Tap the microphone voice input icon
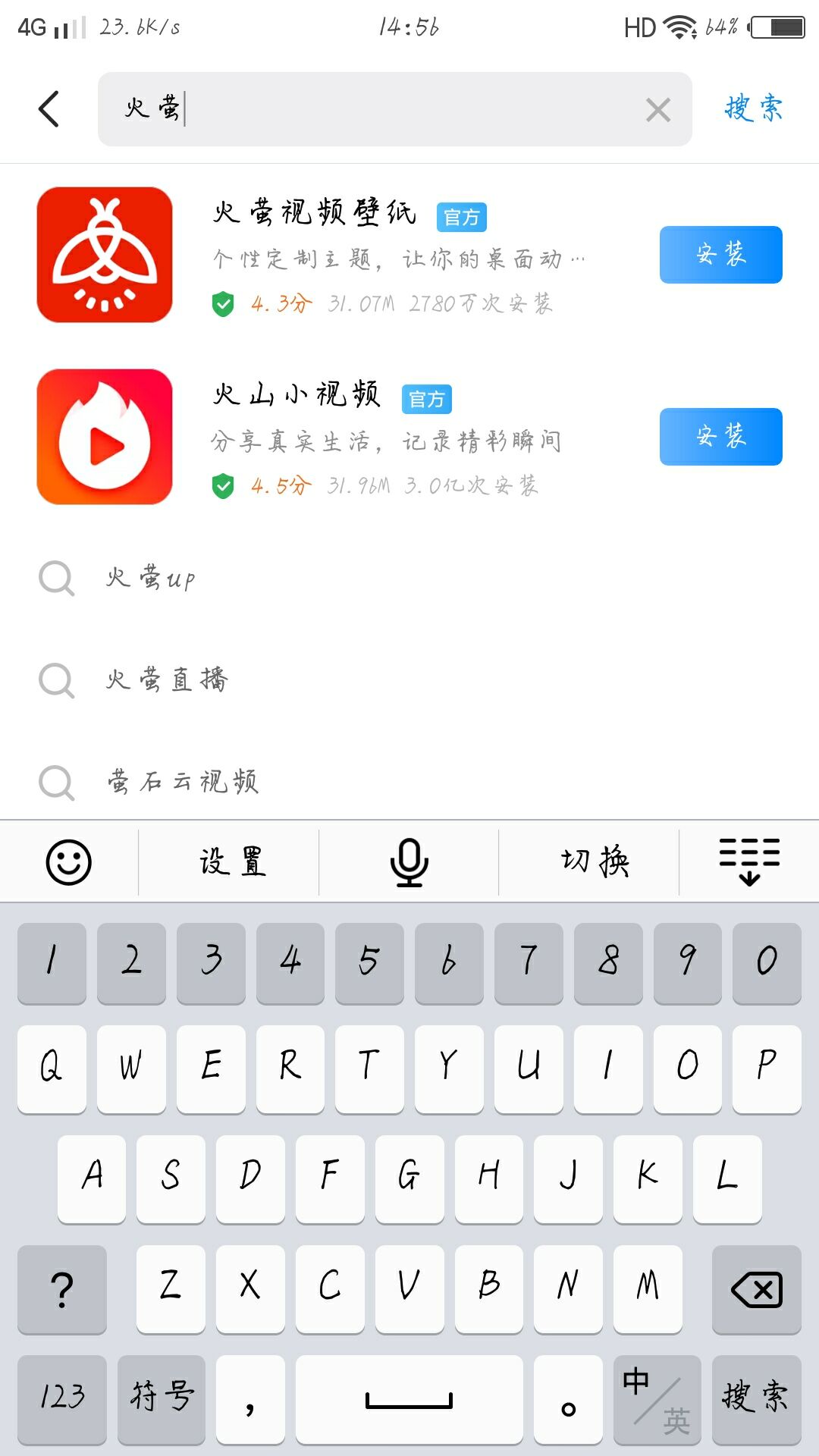The width and height of the screenshot is (819, 1456). coord(409,861)
